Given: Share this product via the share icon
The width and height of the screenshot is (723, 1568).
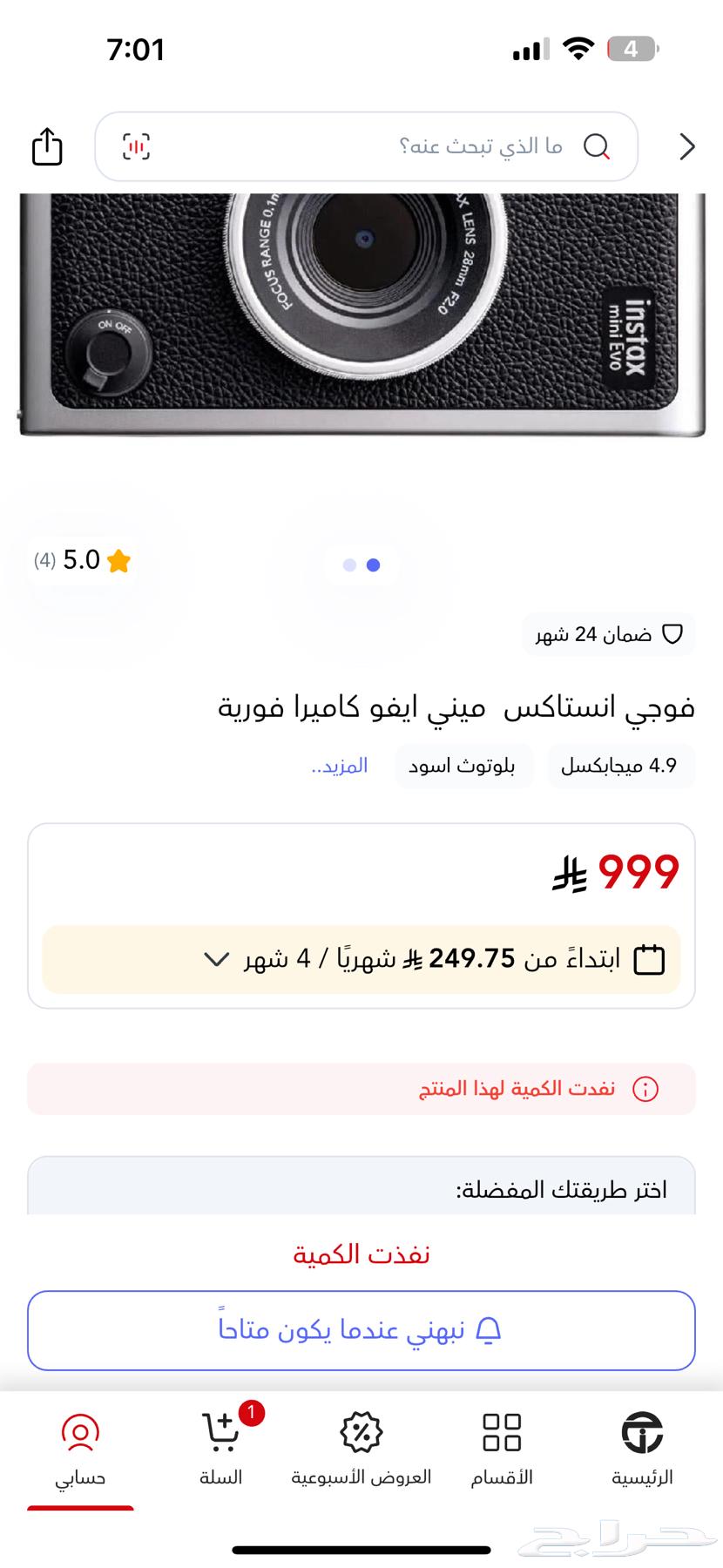Looking at the screenshot, I should tap(47, 145).
